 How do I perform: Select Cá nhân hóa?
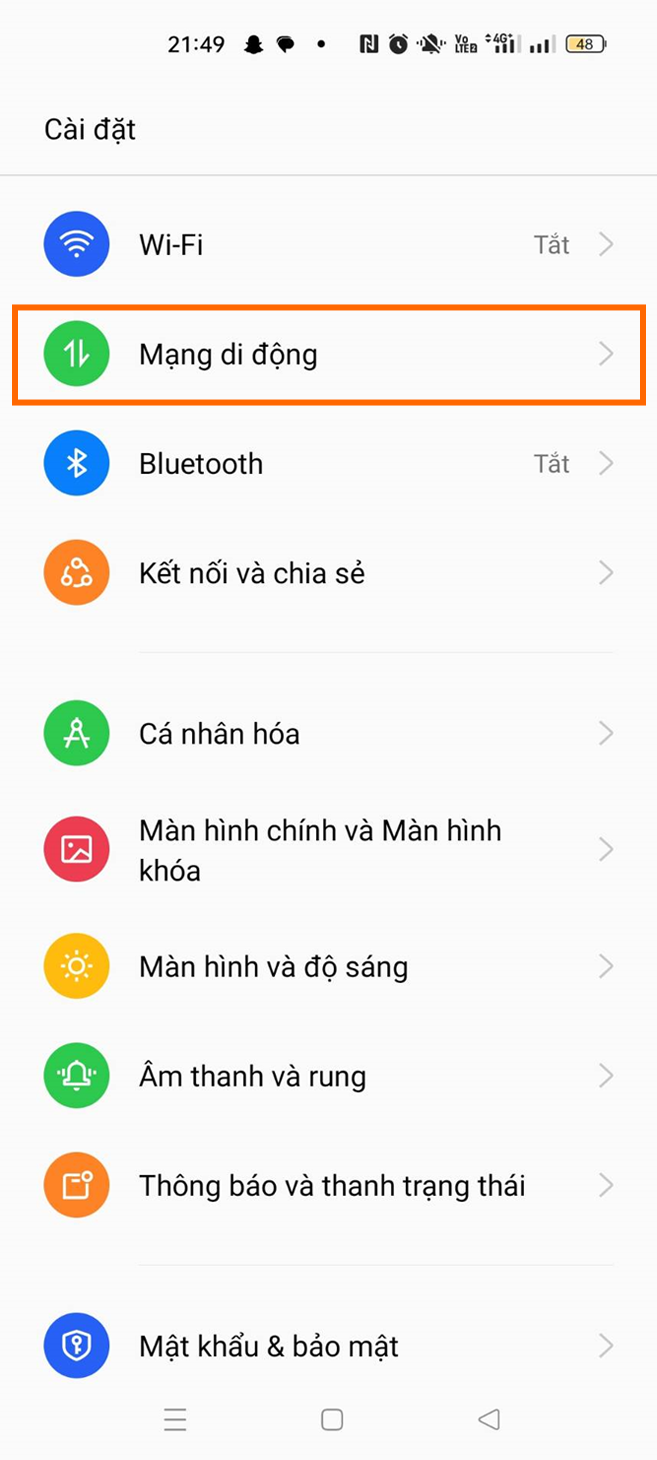[328, 734]
